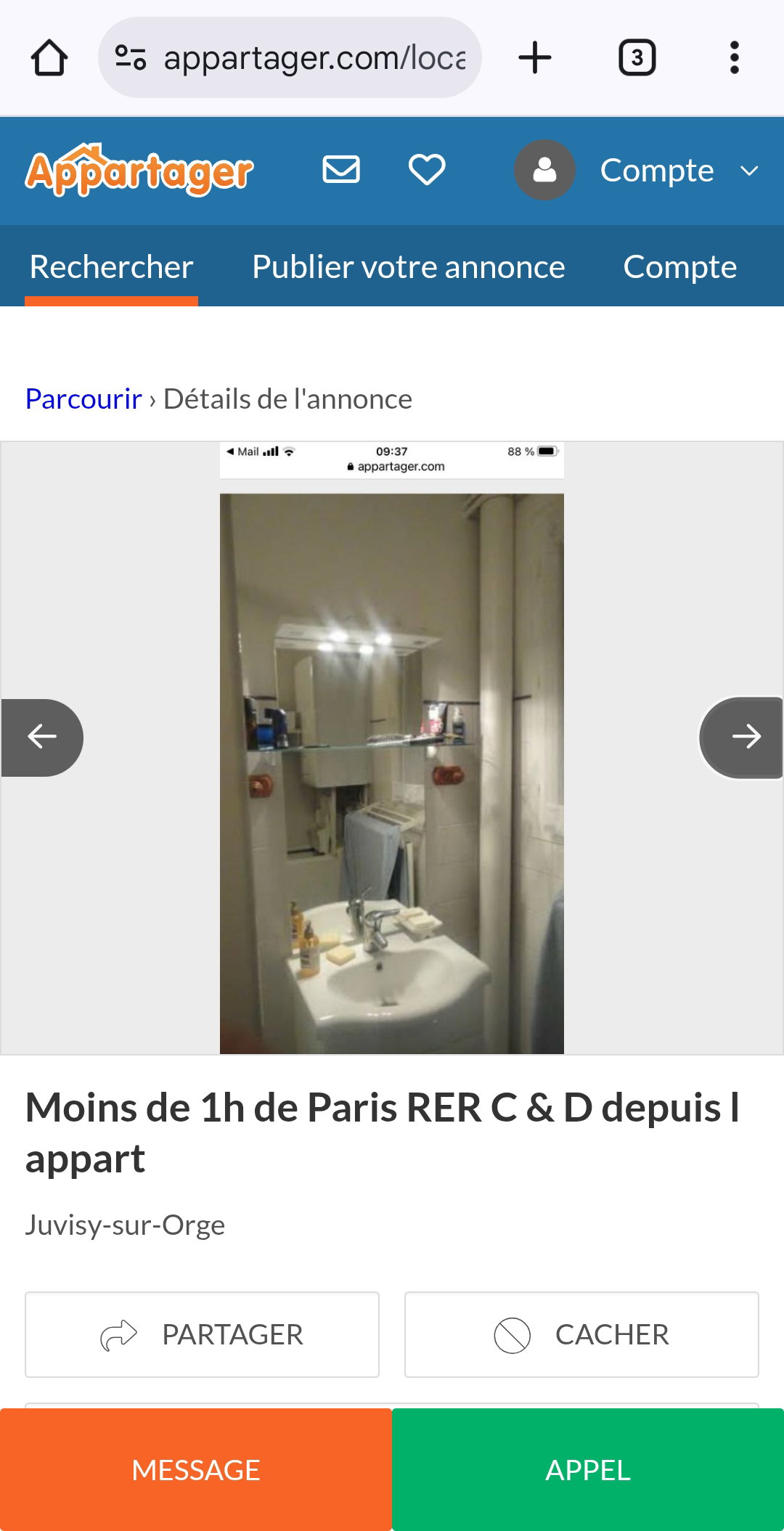Open the browser home icon
784x1531 pixels.
pyautogui.click(x=48, y=58)
